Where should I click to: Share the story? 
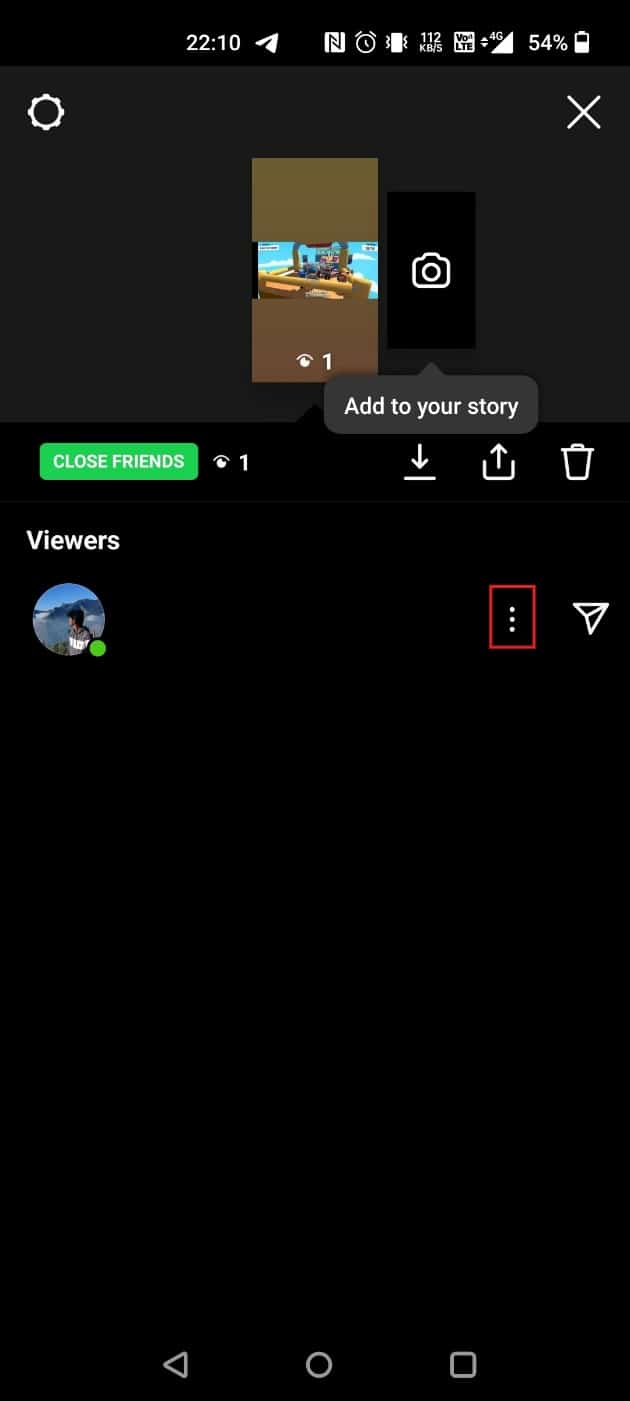tap(498, 462)
